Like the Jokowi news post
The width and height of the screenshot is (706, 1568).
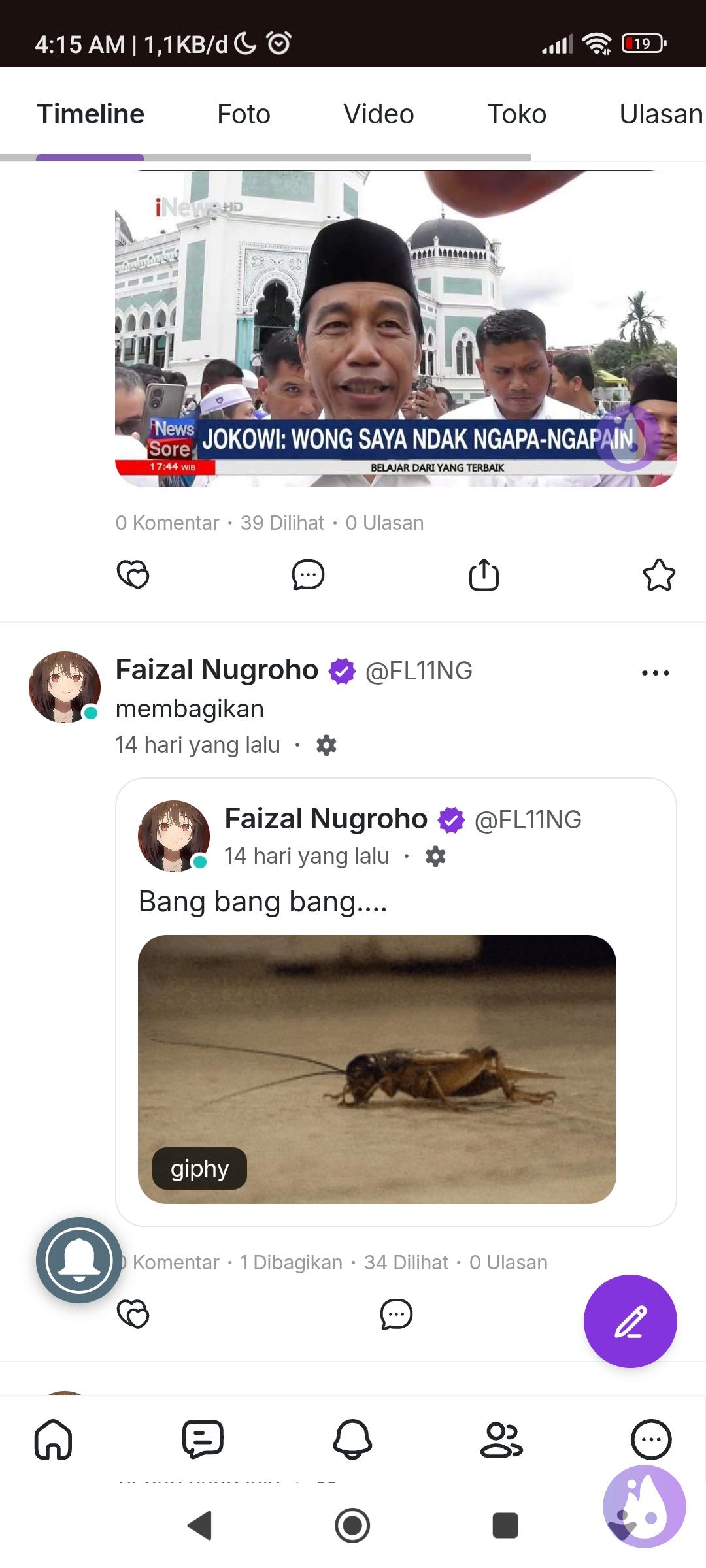[133, 575]
